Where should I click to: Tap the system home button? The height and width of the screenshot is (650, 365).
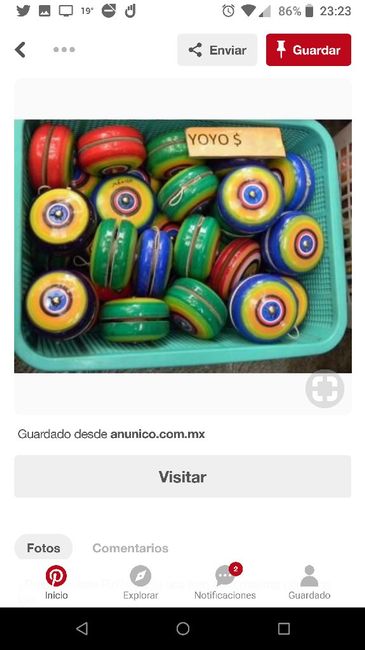(x=183, y=629)
